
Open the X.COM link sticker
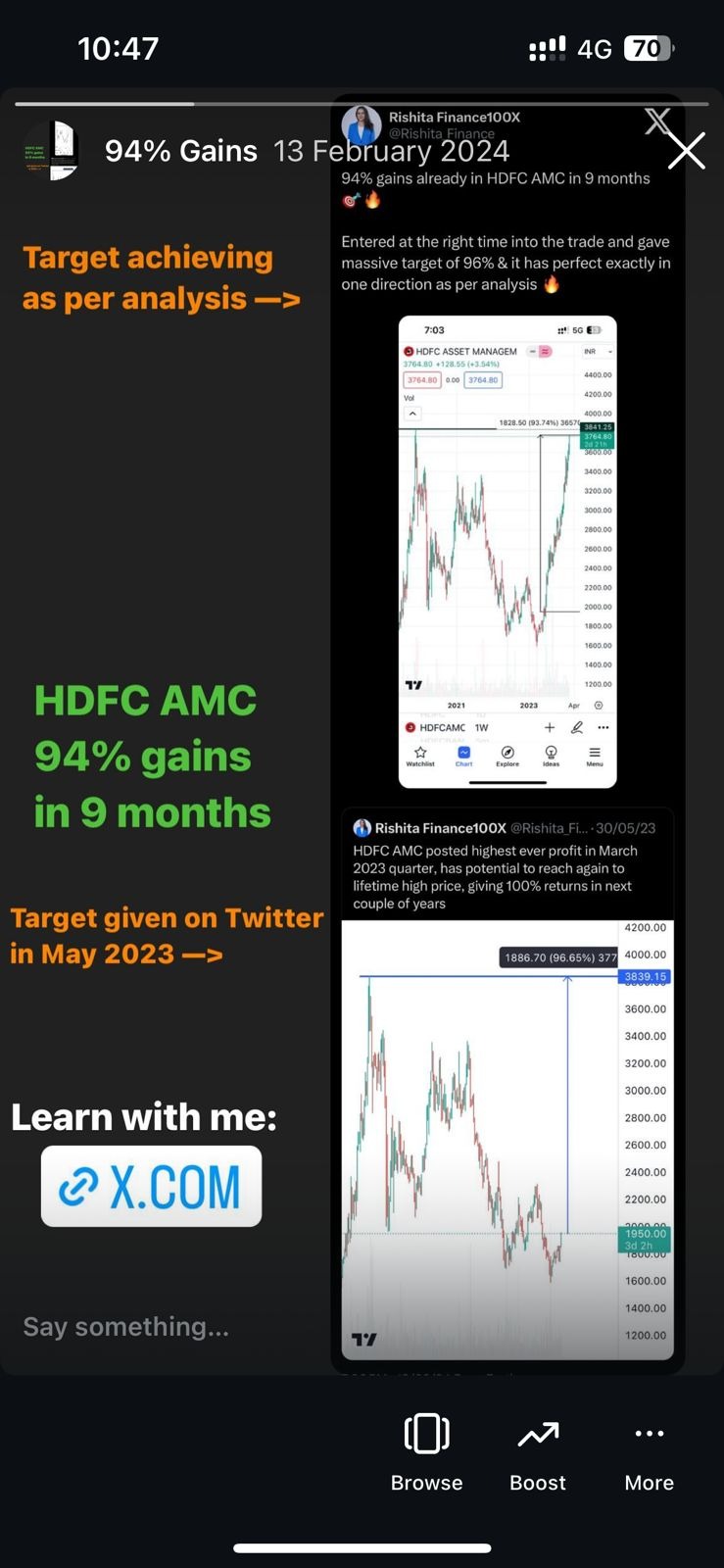point(151,1186)
